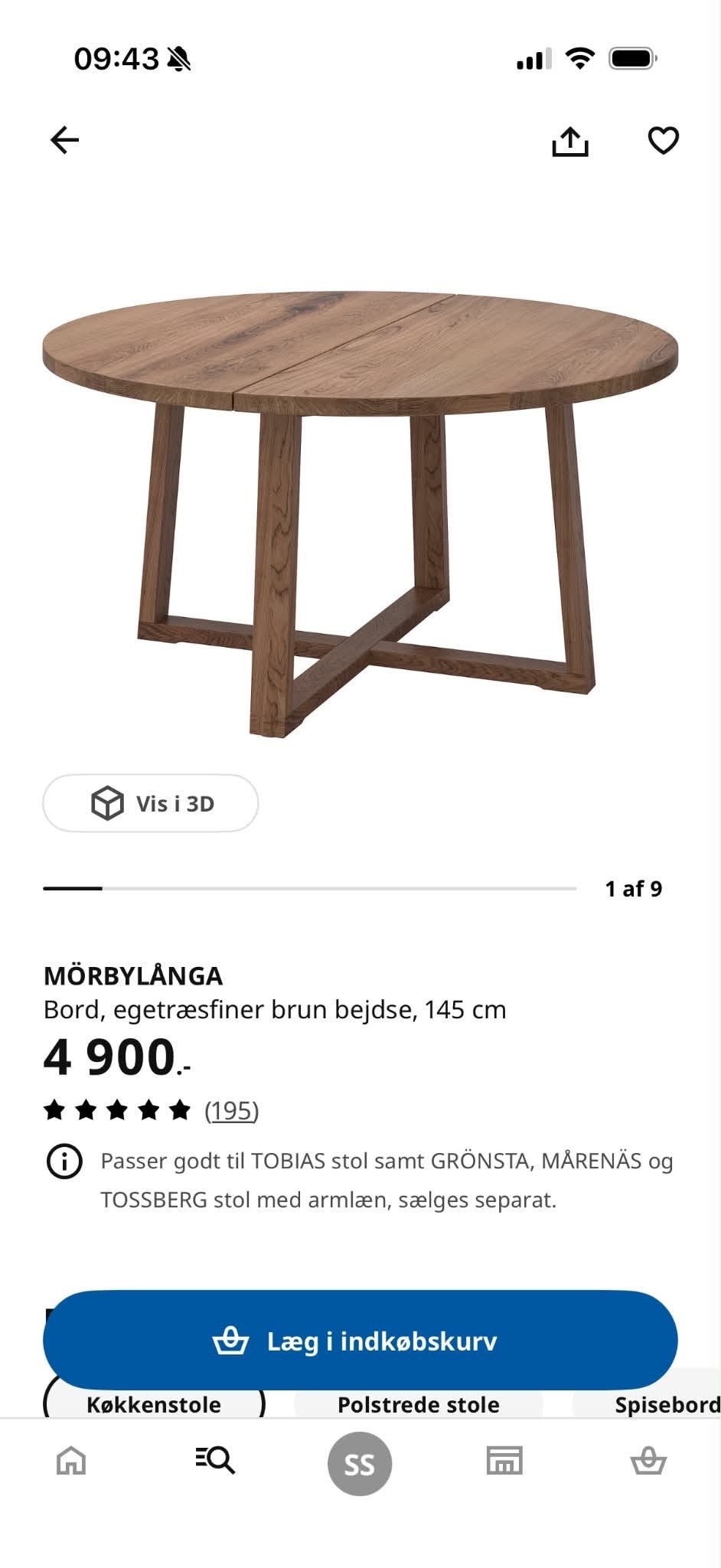Screen dimensions: 721x1568
Task: Open the Vis i 3D view
Action: point(151,803)
